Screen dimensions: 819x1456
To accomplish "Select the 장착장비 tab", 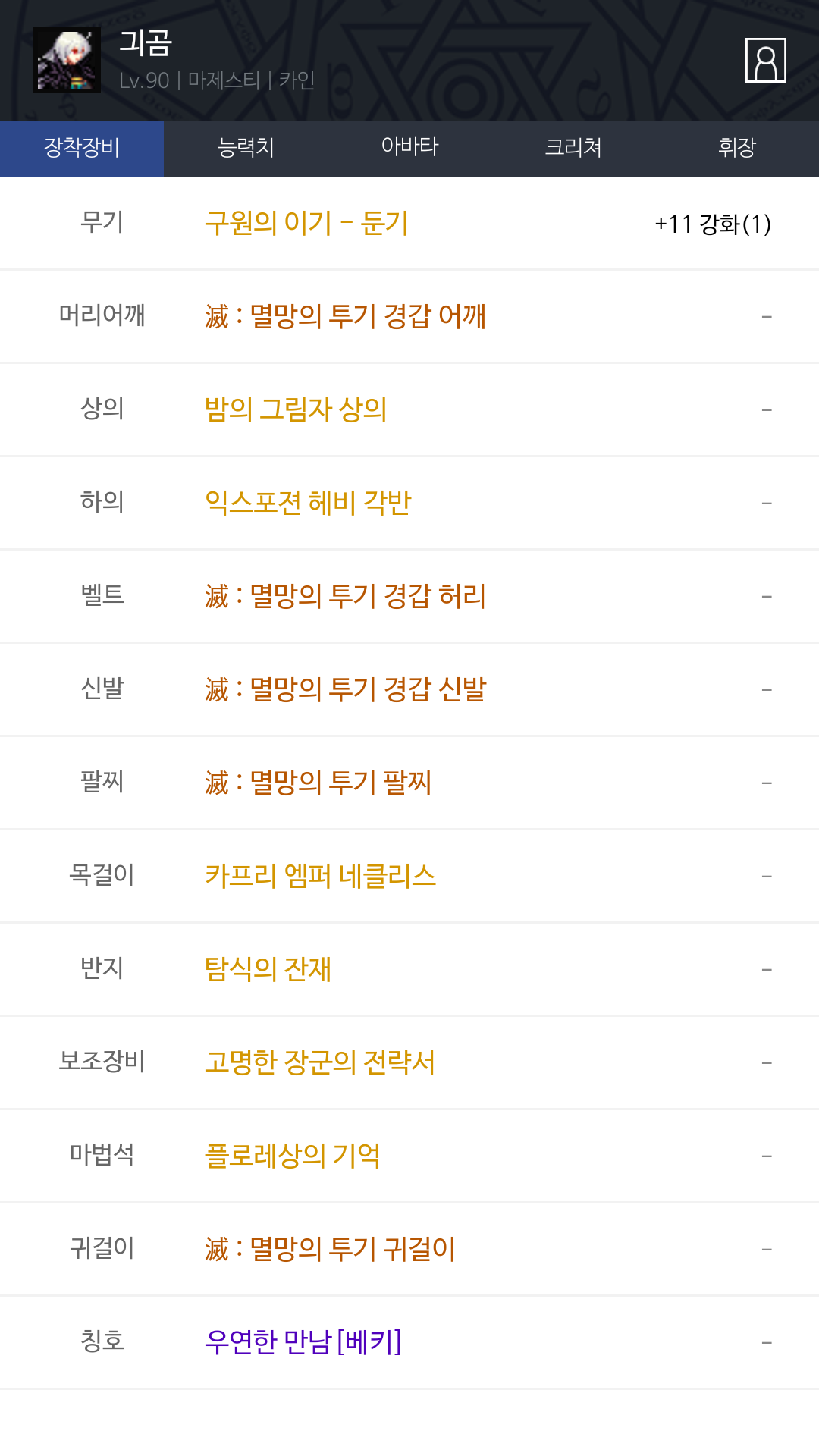I will (82, 149).
